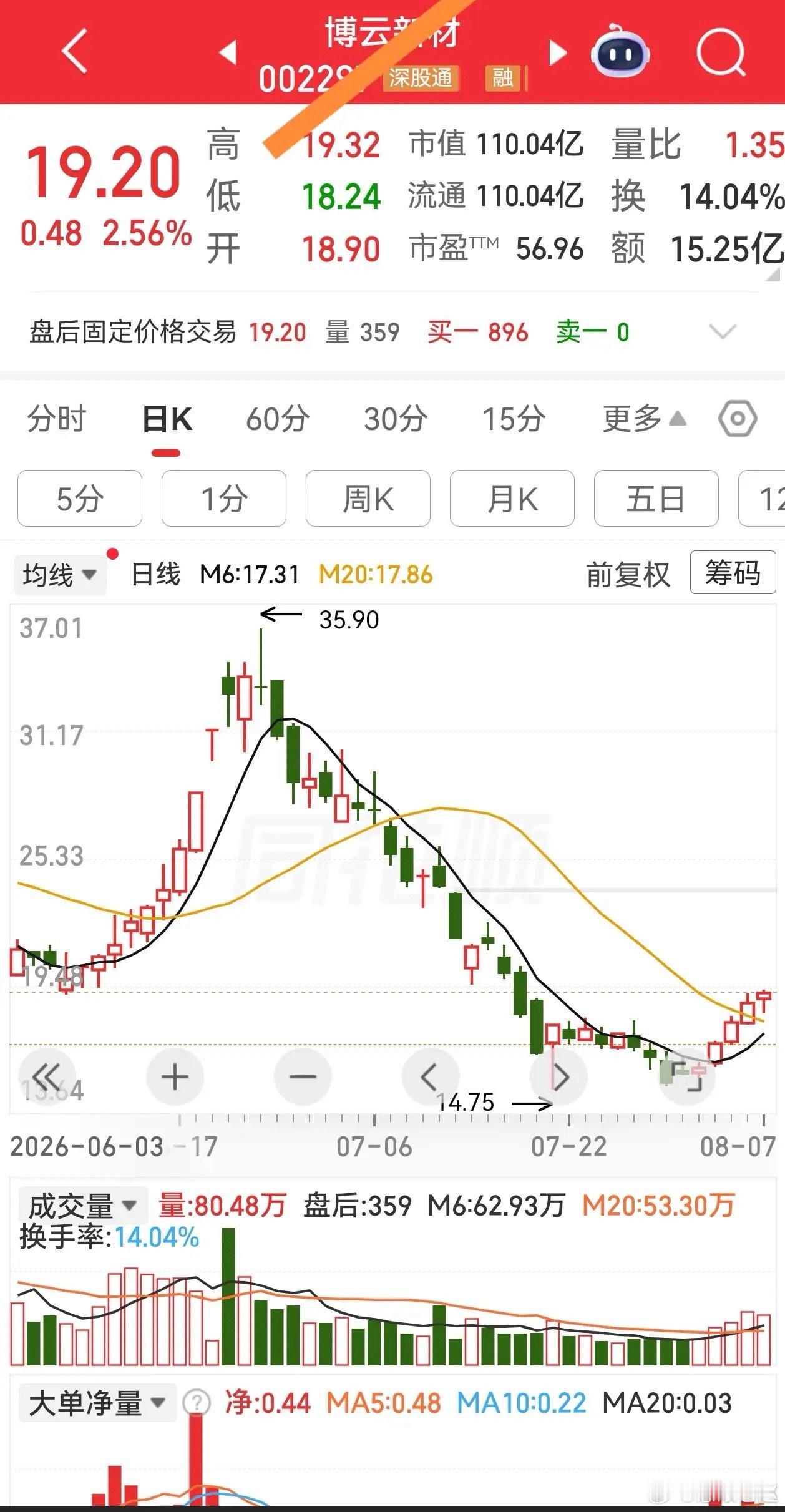785x1512 pixels.
Task: Switch to the previous stock
Action: click(x=228, y=52)
